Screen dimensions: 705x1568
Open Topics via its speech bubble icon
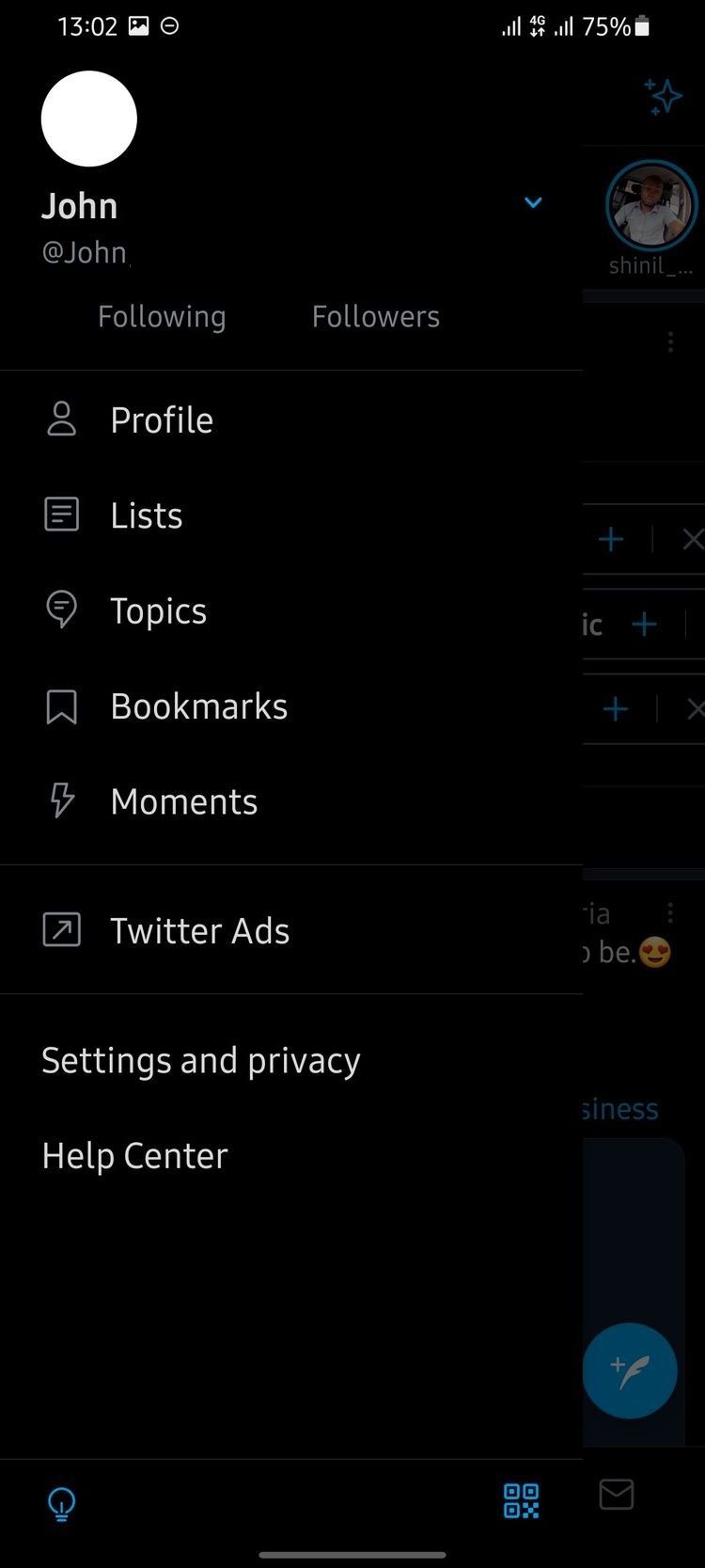coord(61,610)
